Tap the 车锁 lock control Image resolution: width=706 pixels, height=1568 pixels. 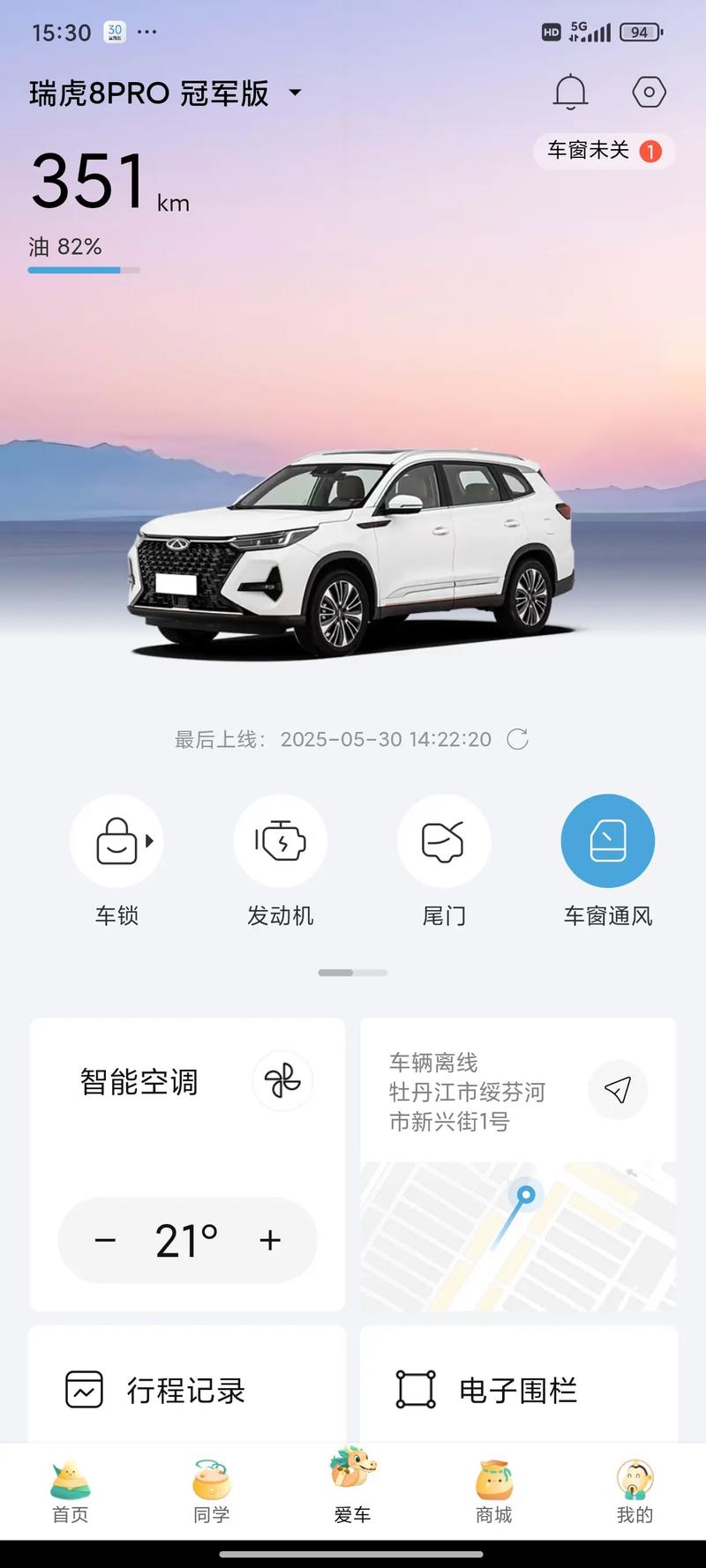116,841
